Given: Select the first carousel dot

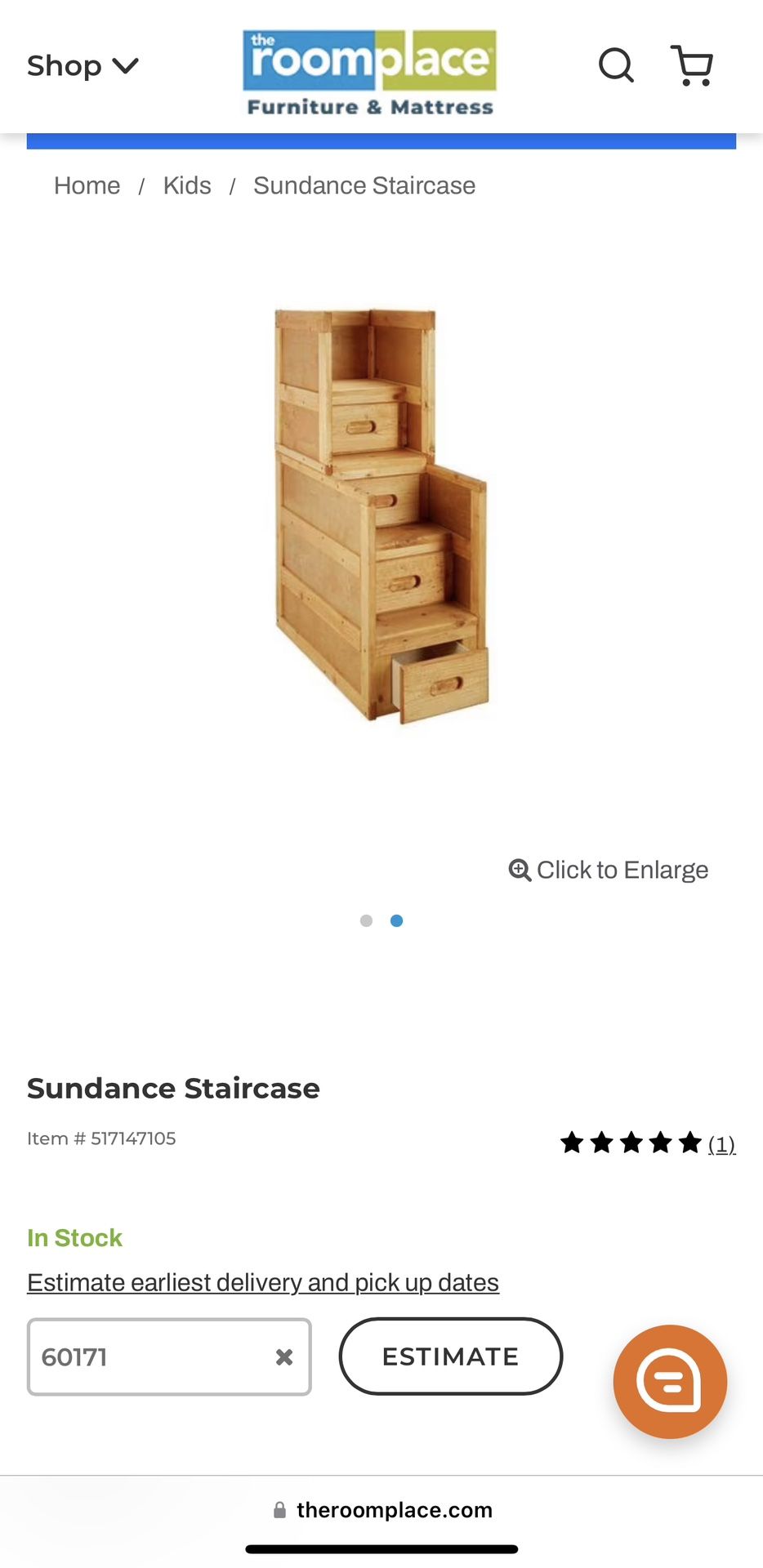Looking at the screenshot, I should tap(365, 920).
